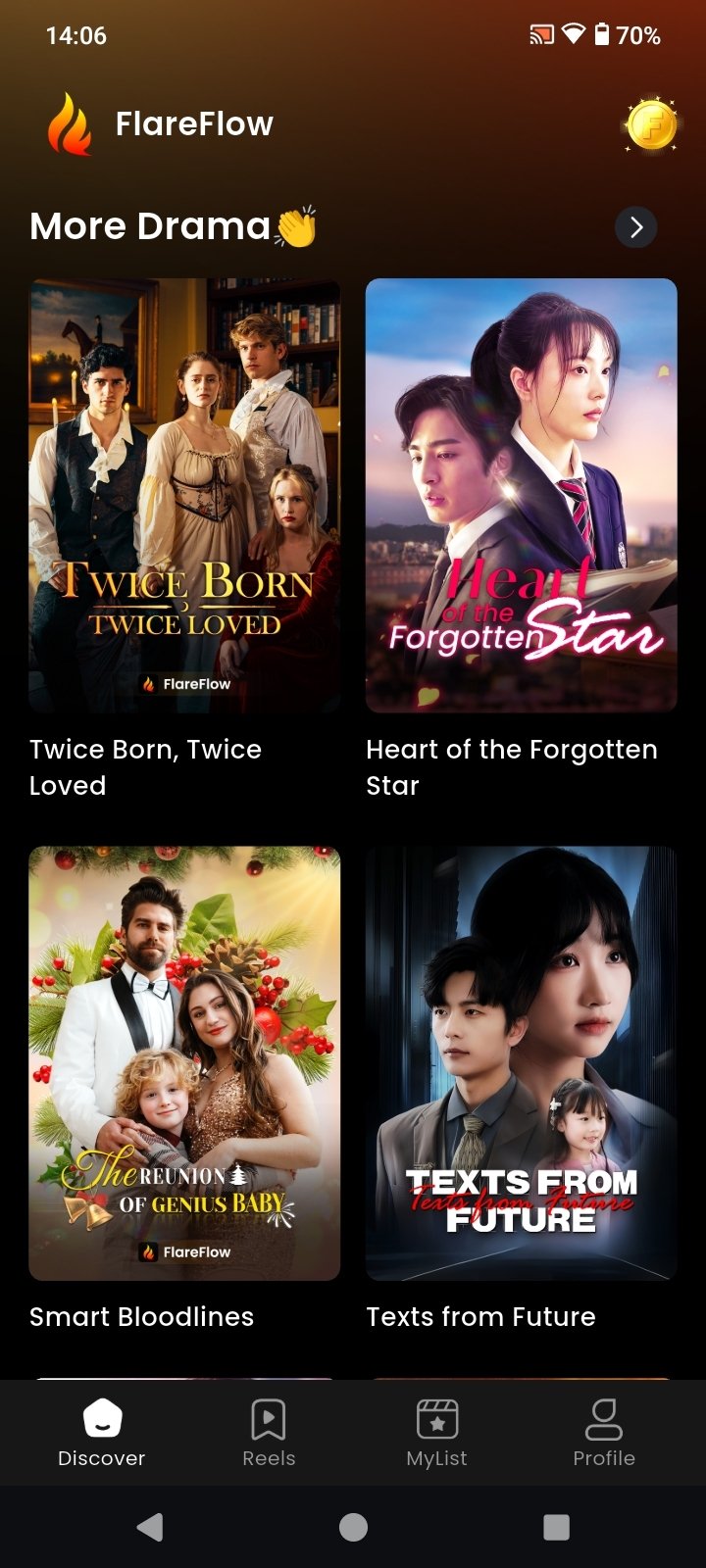The image size is (706, 1568).
Task: Switch to the Discover tab
Action: click(101, 1432)
